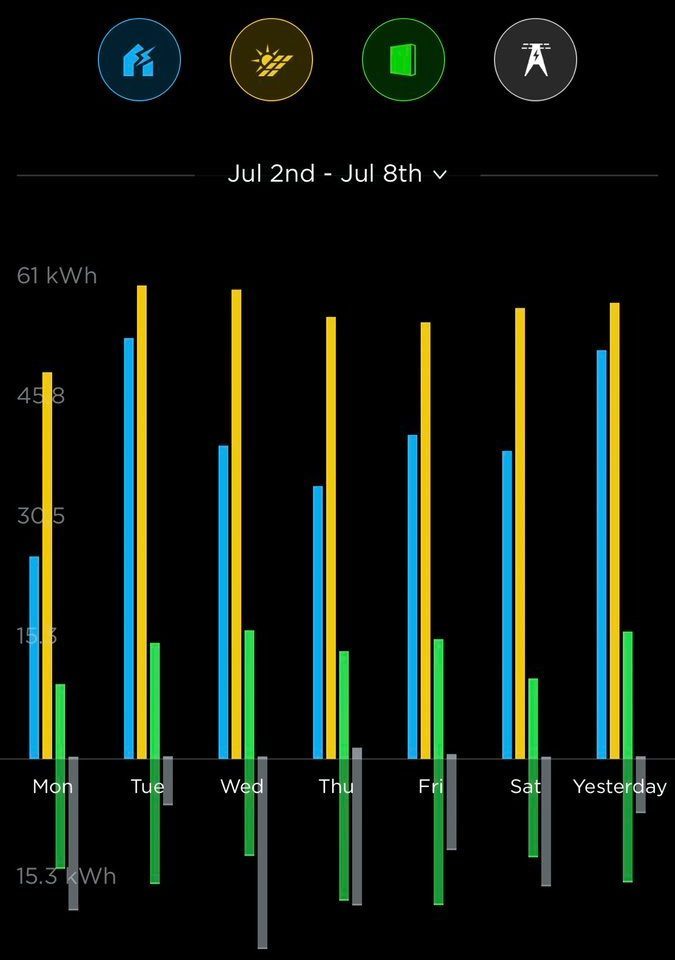Toggle the grey grid tower filter
This screenshot has height=960, width=675.
535,60
